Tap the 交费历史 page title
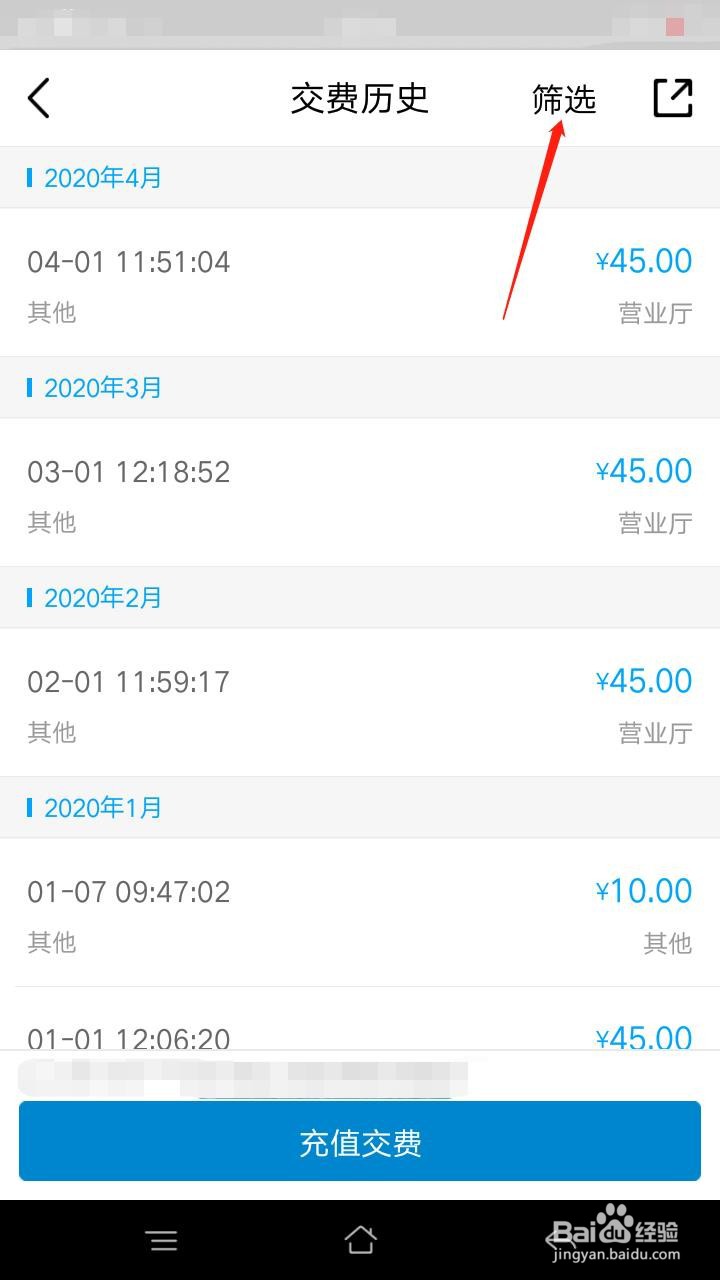The width and height of the screenshot is (720, 1280). [360, 97]
